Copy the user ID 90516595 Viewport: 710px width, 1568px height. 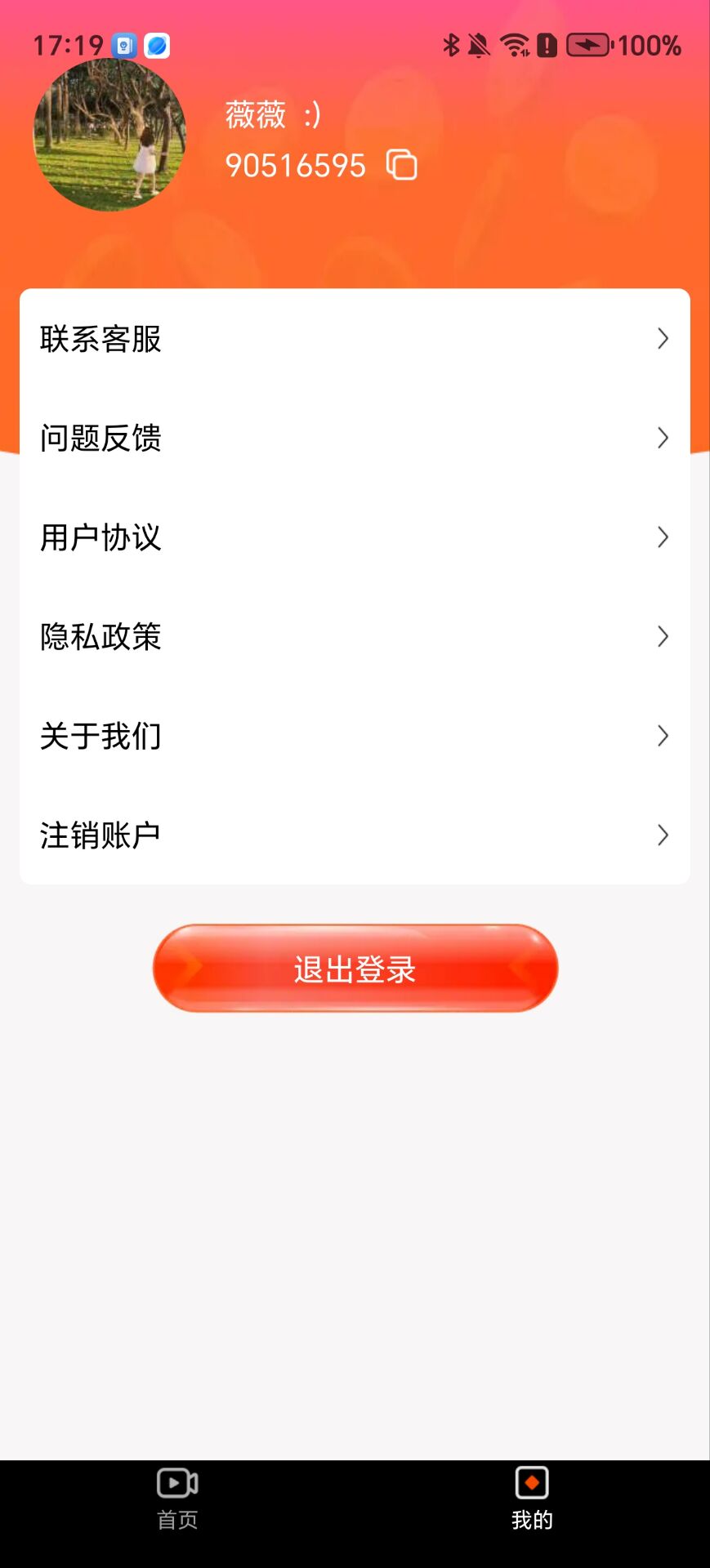(x=401, y=165)
